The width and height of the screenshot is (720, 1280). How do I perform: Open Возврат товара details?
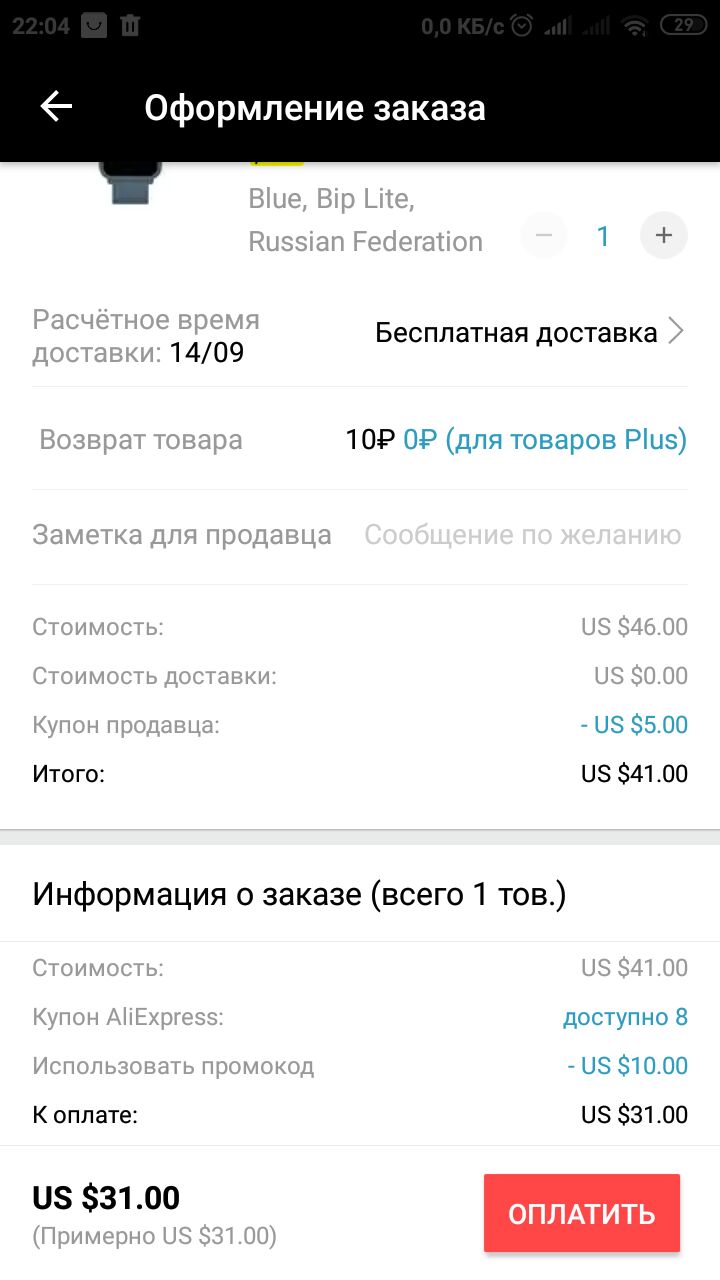pyautogui.click(x=360, y=439)
